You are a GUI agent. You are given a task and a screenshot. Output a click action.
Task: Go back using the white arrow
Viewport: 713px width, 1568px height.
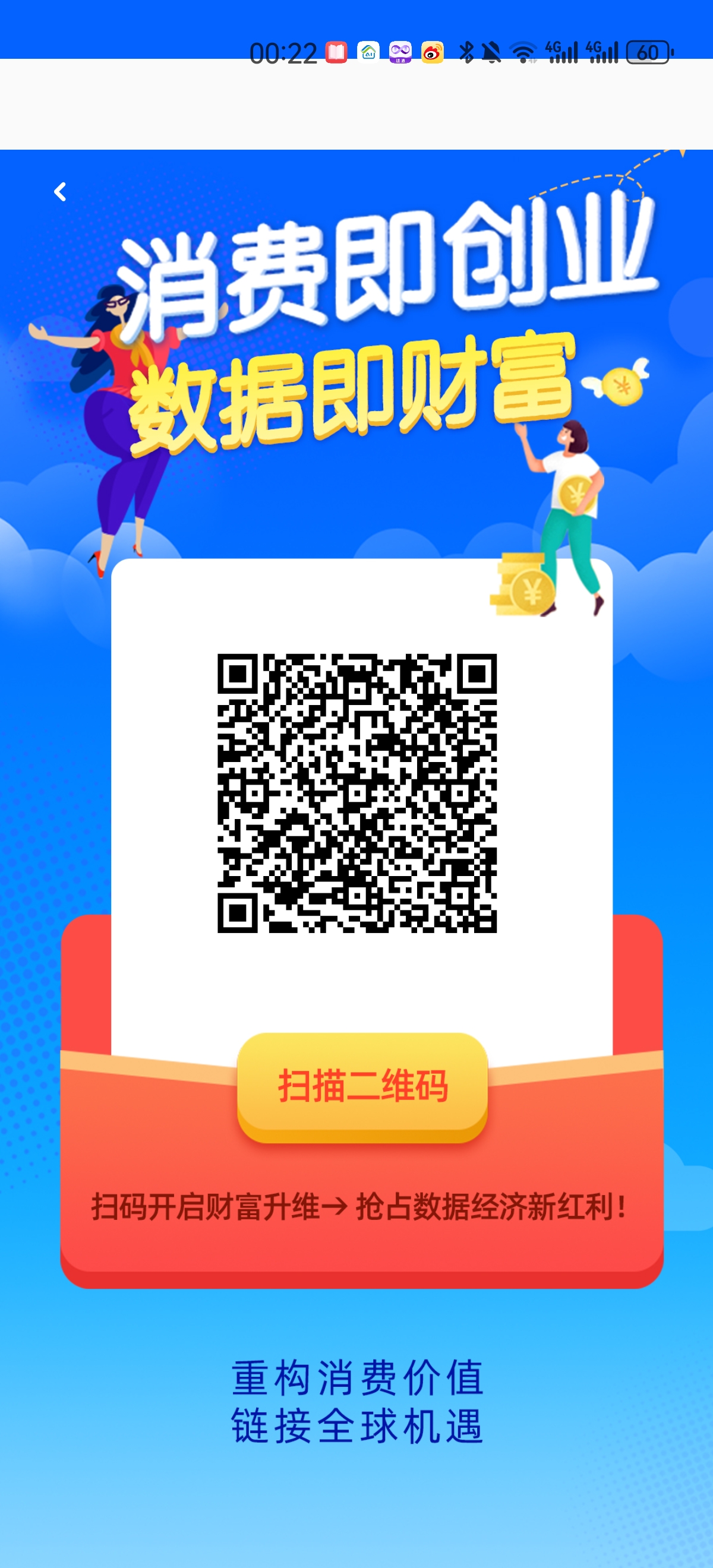coord(59,192)
